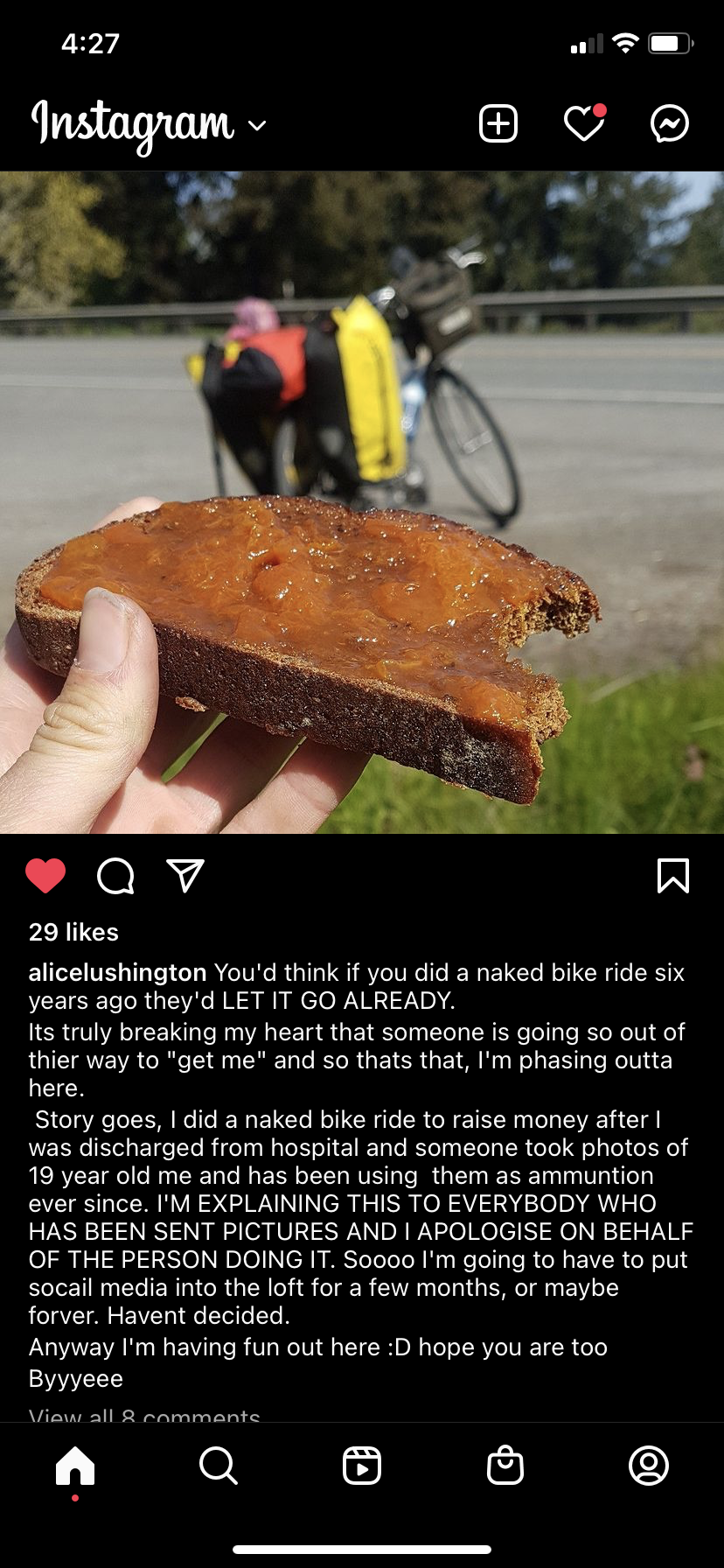The height and width of the screenshot is (1568, 724).
Task: View all 8 comments
Action: (144, 1414)
